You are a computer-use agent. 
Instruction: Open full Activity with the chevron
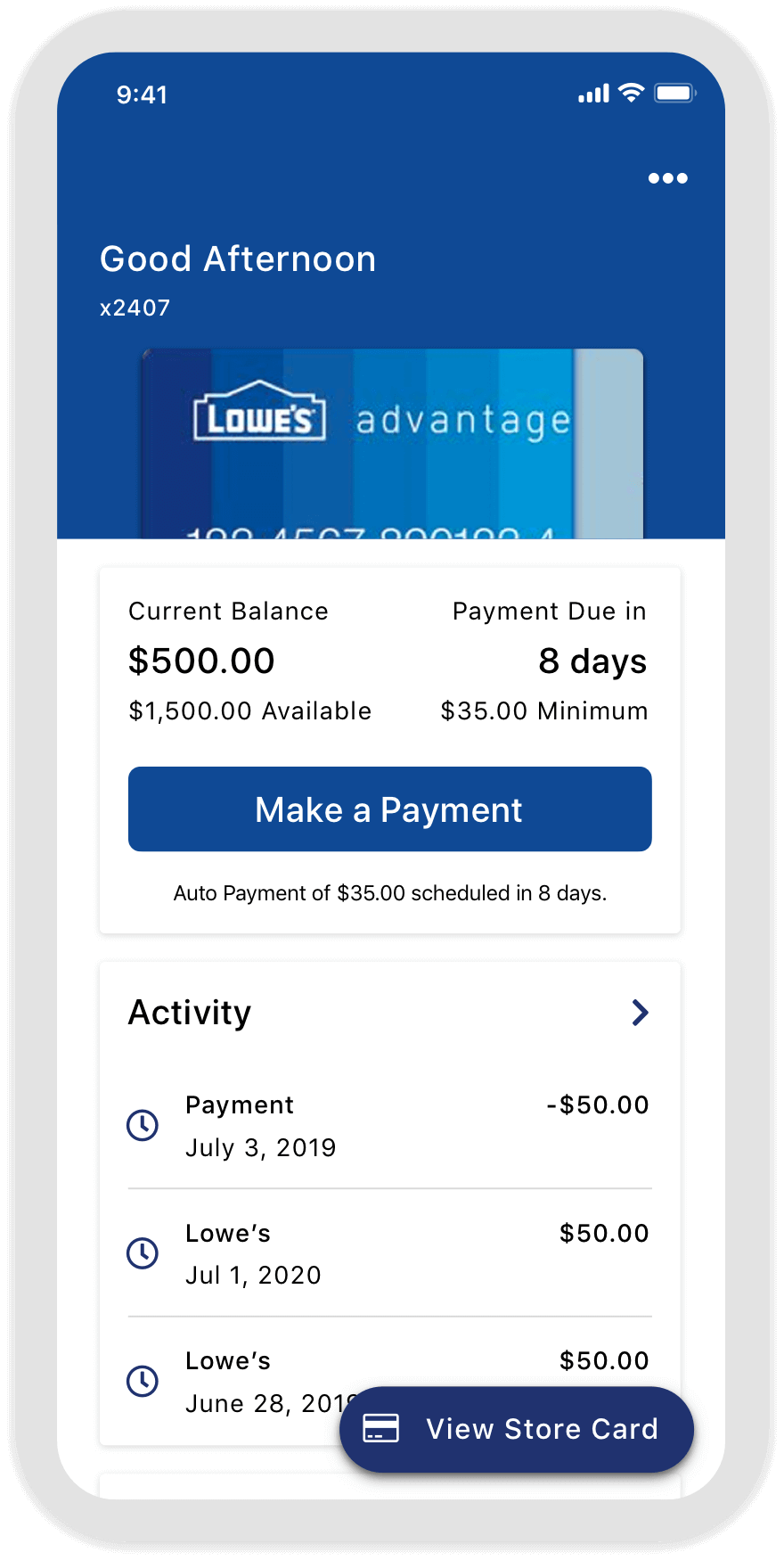point(640,1013)
